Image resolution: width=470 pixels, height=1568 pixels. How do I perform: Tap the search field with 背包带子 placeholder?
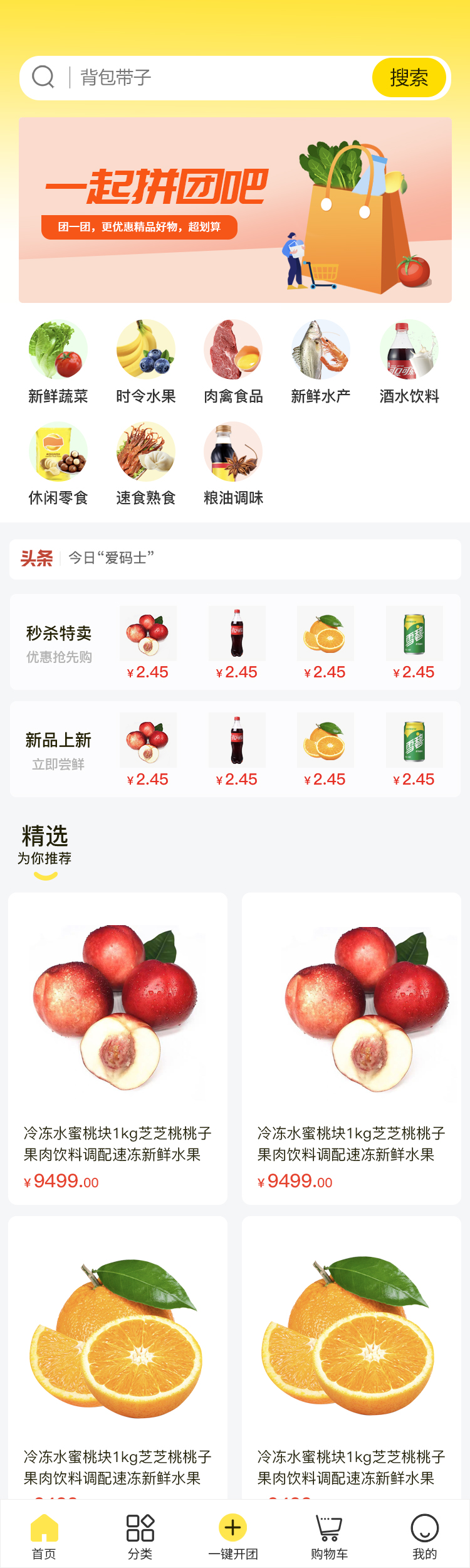(219, 78)
